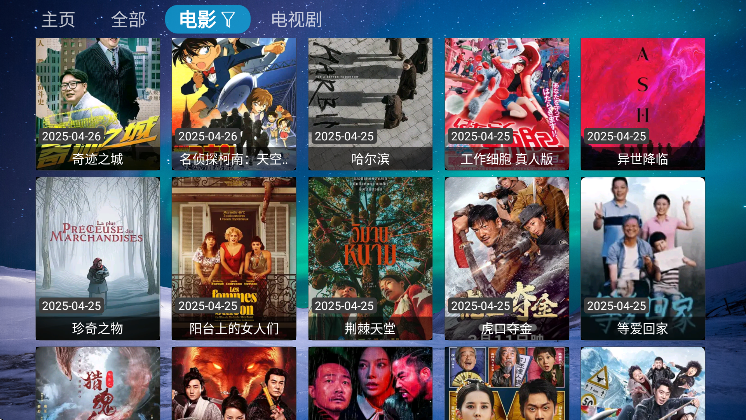Screen dimensions: 746x420
Task: Open the 名侦探柯南 movie card
Action: [234, 104]
